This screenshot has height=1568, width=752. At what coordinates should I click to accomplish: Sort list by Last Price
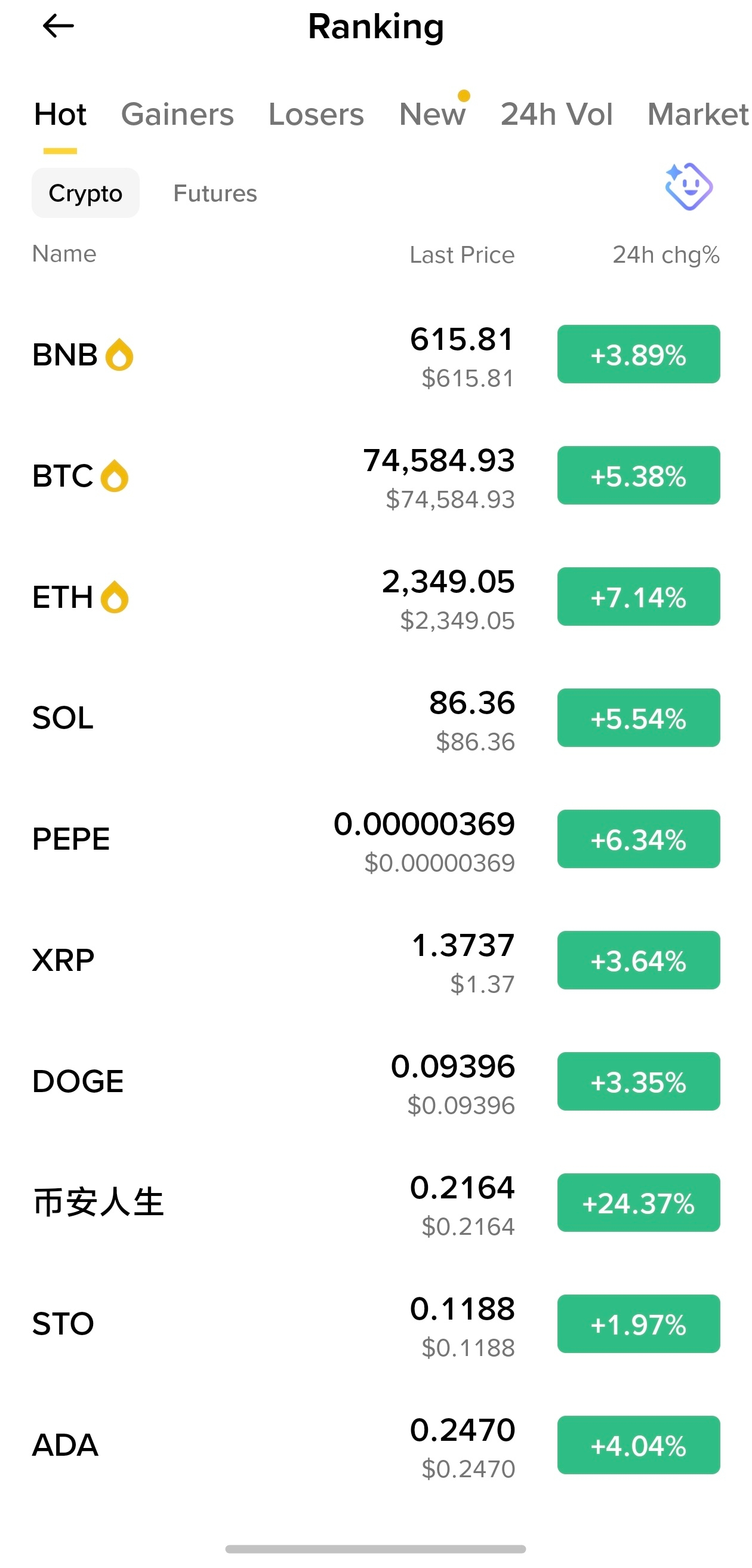(462, 255)
